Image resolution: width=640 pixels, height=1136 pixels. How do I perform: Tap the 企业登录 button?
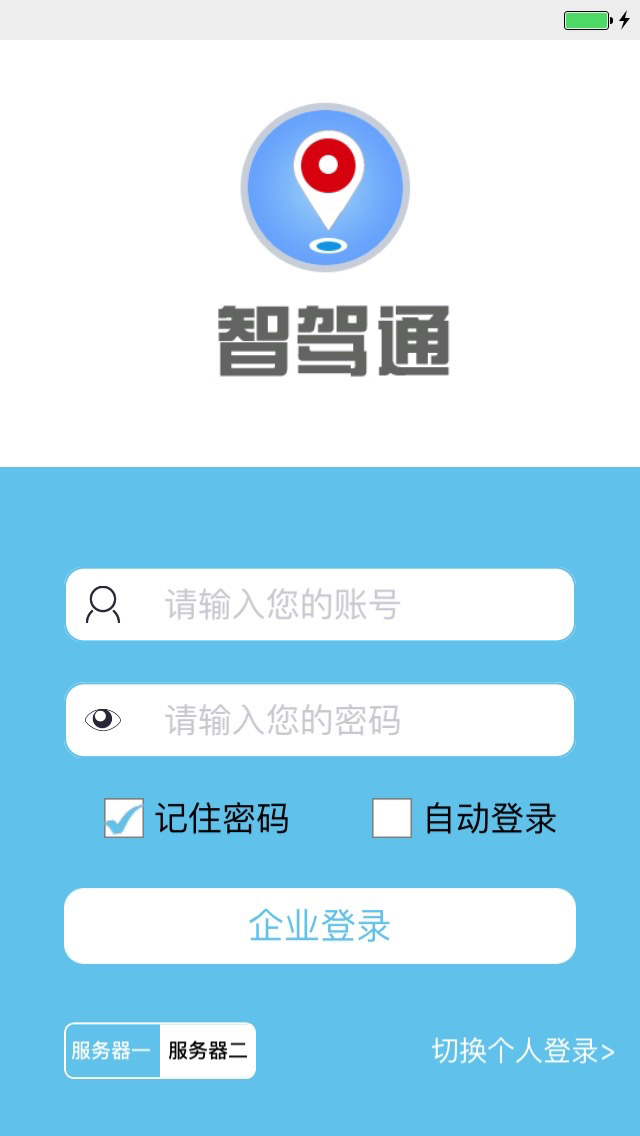[320, 926]
